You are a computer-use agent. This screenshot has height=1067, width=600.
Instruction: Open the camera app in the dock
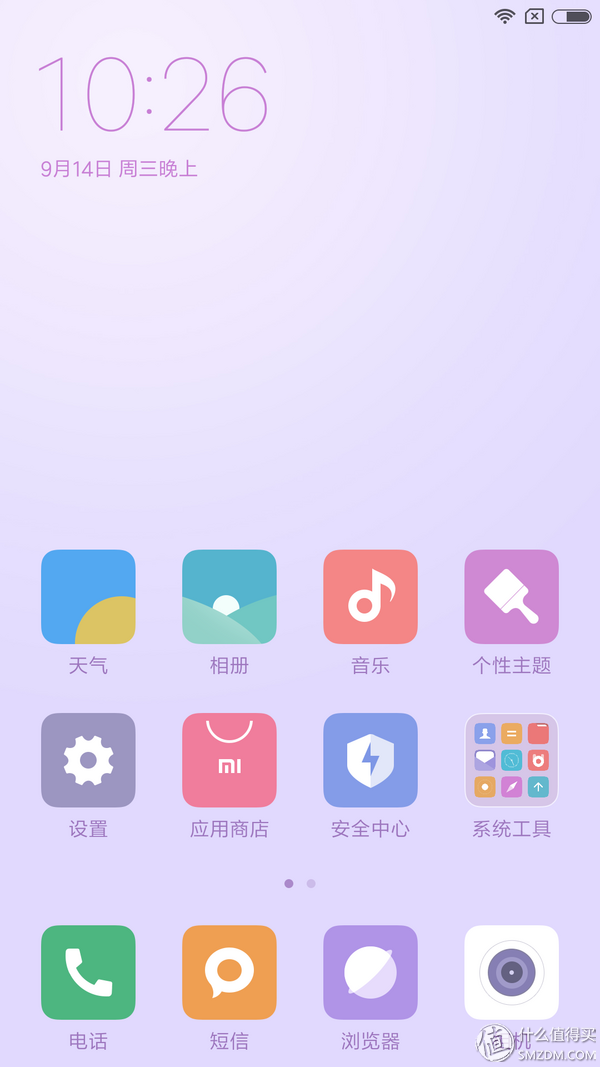[511, 972]
